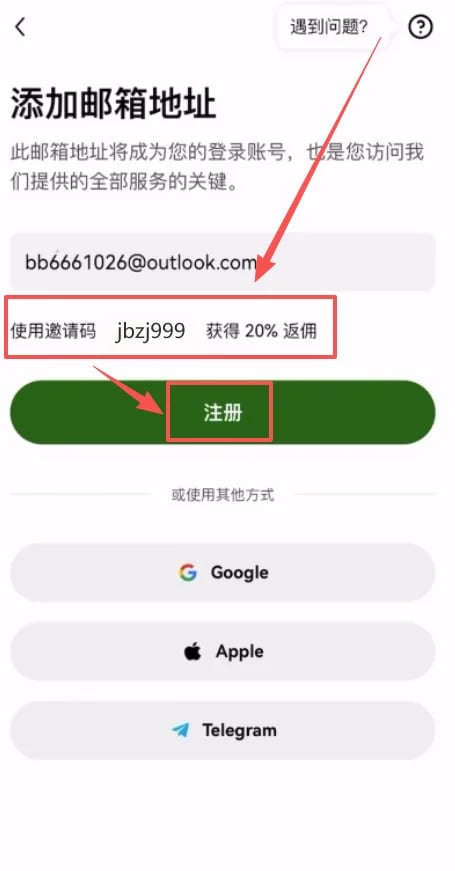
Task: Open the help question mark icon
Action: [421, 26]
